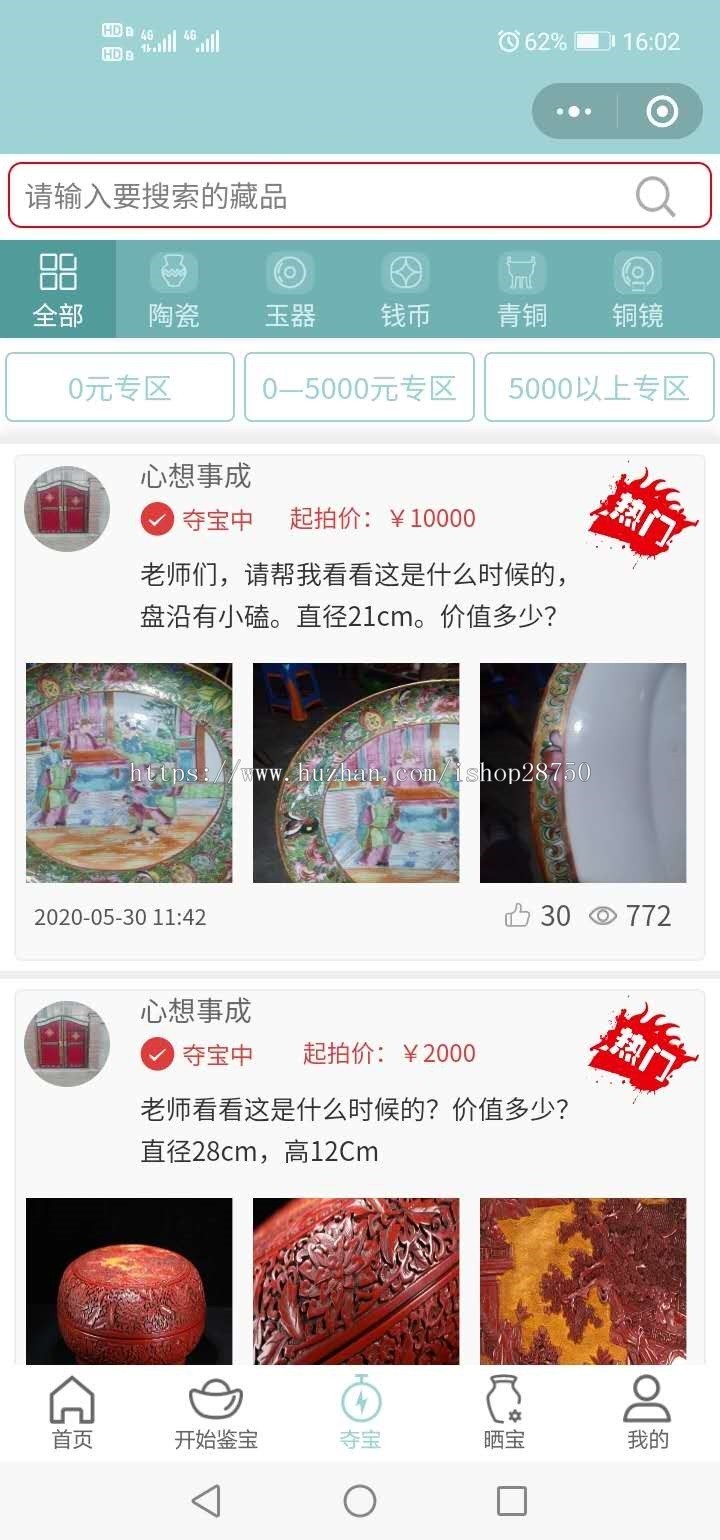
Task: Select the 玉器 category icon
Action: [x=289, y=270]
